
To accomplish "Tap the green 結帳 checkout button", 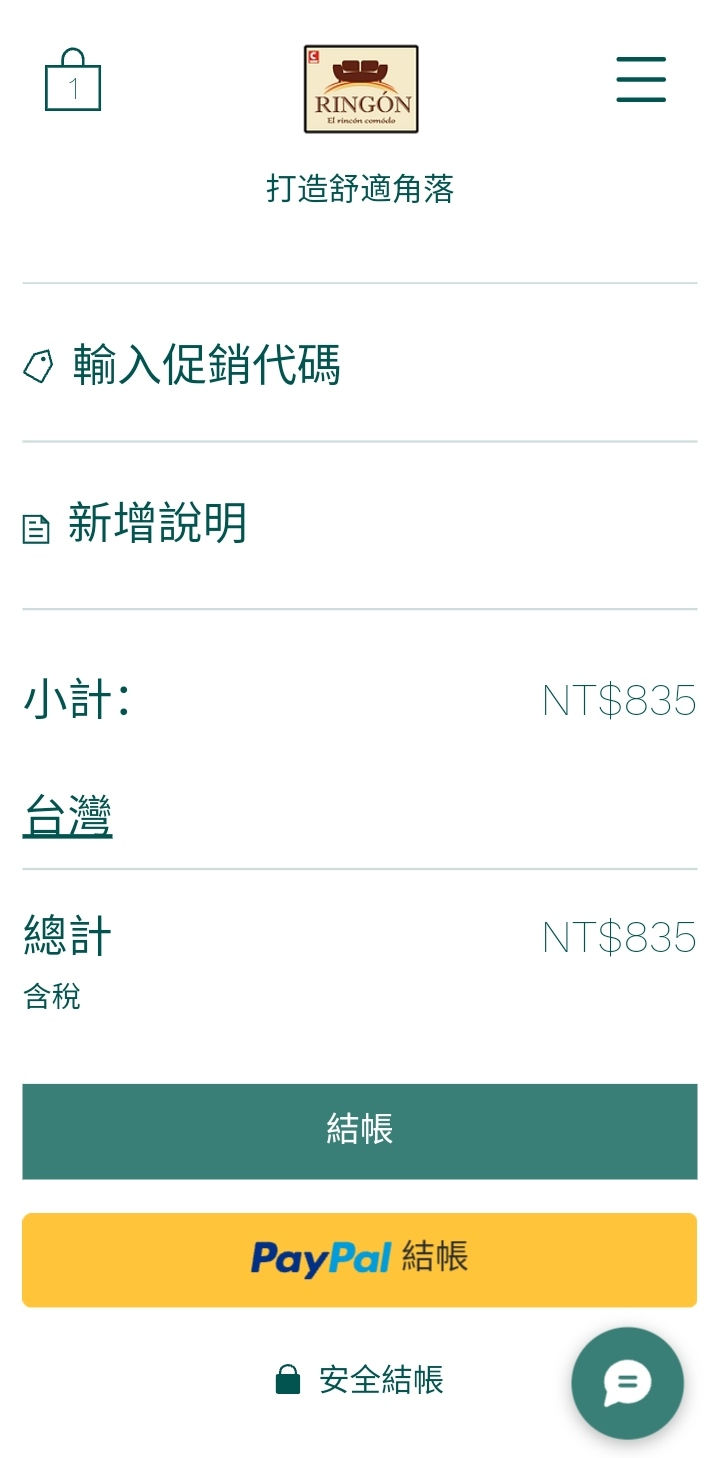I will [360, 1131].
